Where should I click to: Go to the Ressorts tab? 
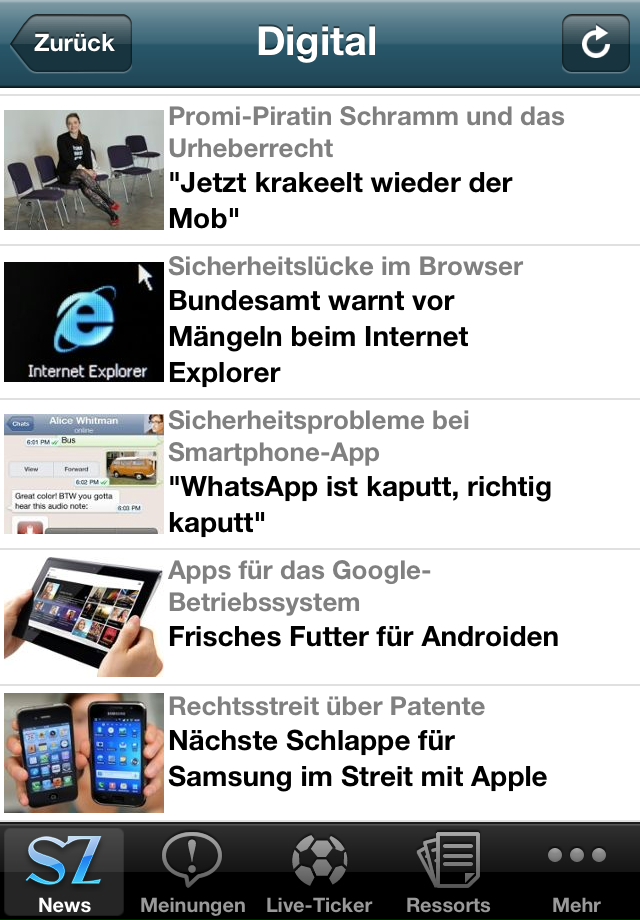pos(448,872)
